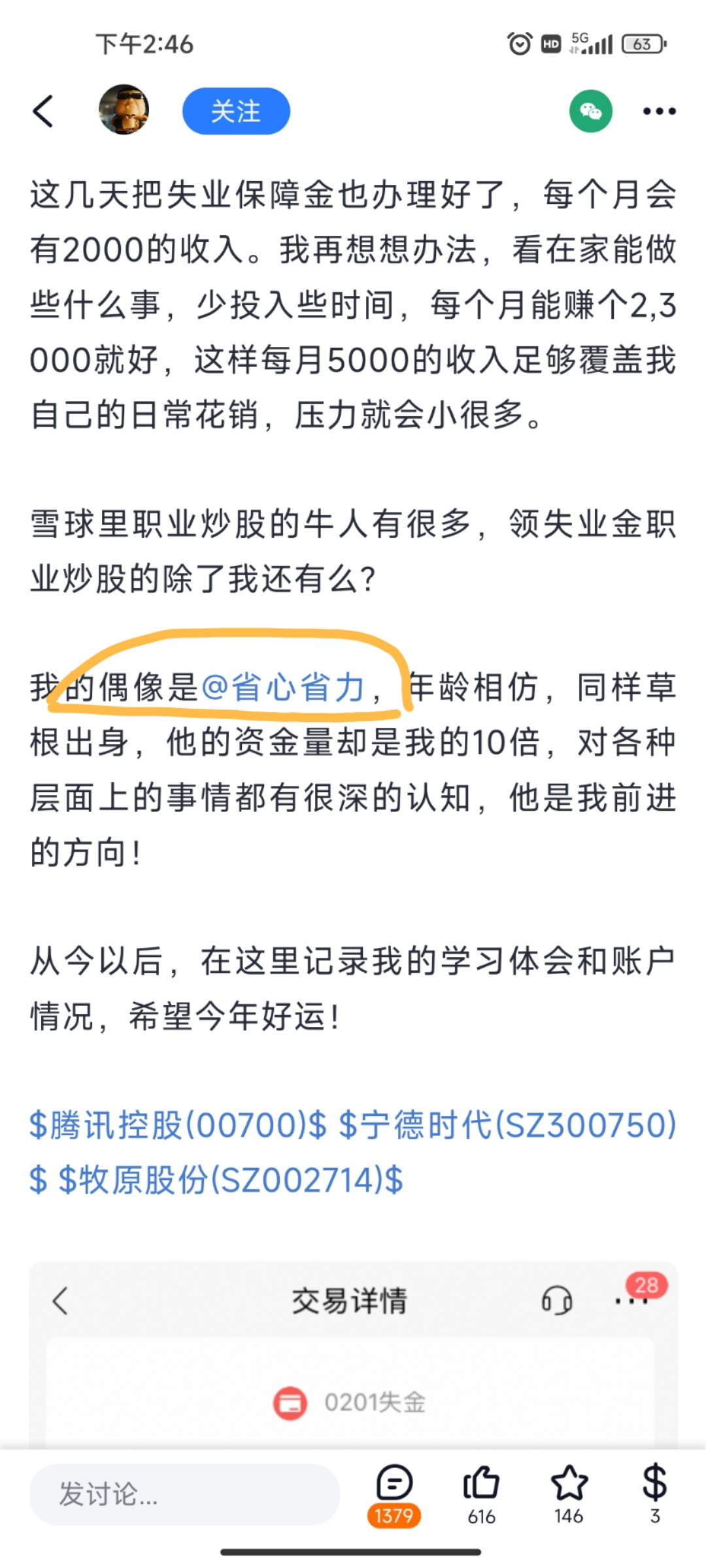This screenshot has width=706, height=1568.
Task: Open the author's profile avatar
Action: click(x=124, y=110)
